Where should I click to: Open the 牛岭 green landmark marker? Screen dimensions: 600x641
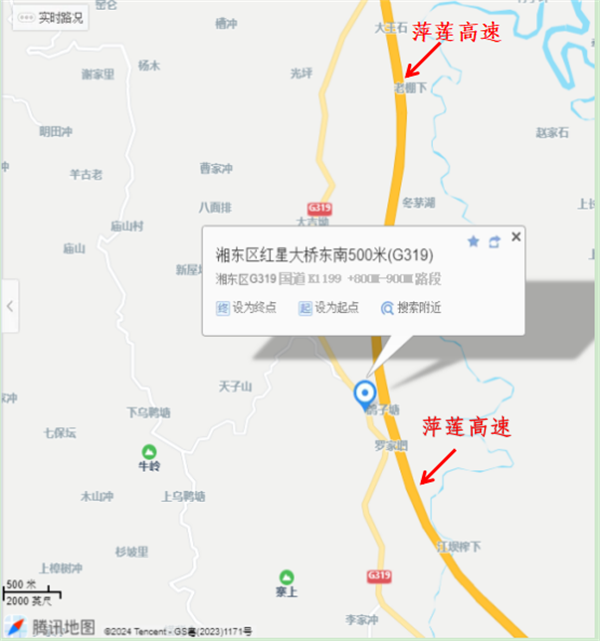pos(149,451)
